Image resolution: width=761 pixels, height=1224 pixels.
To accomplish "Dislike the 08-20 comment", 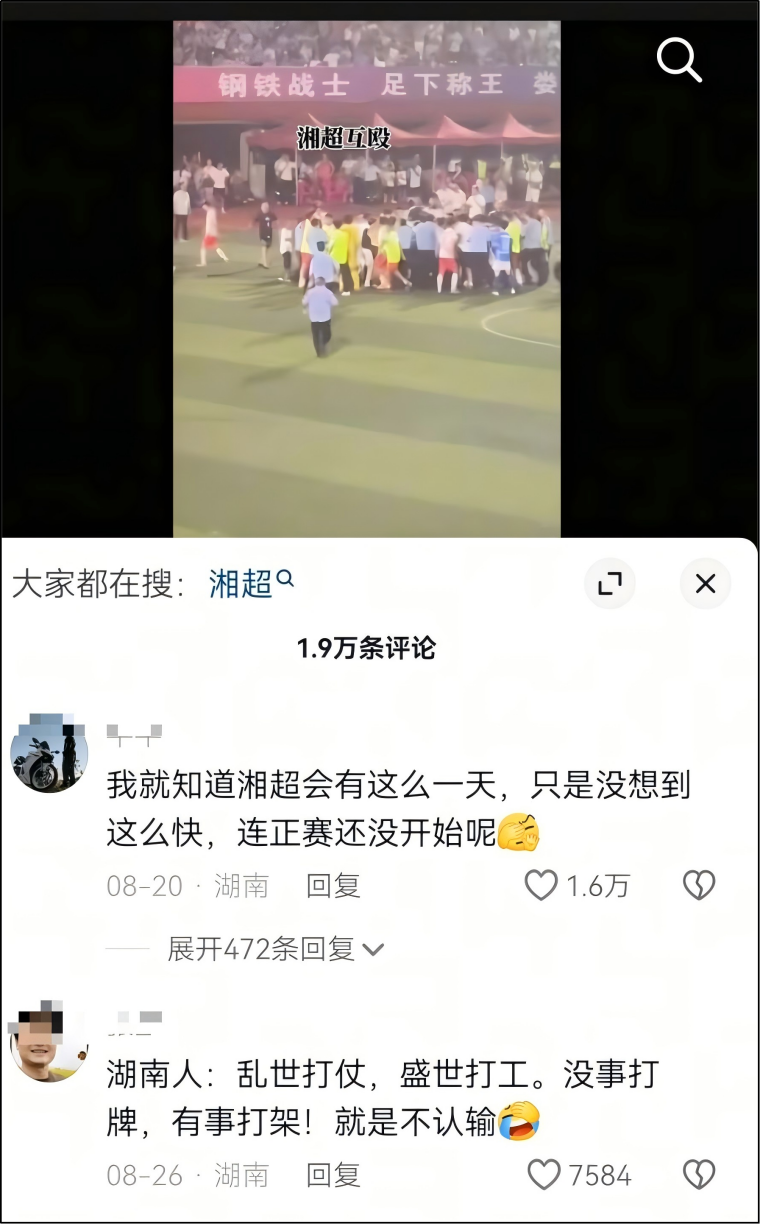I will click(x=698, y=885).
